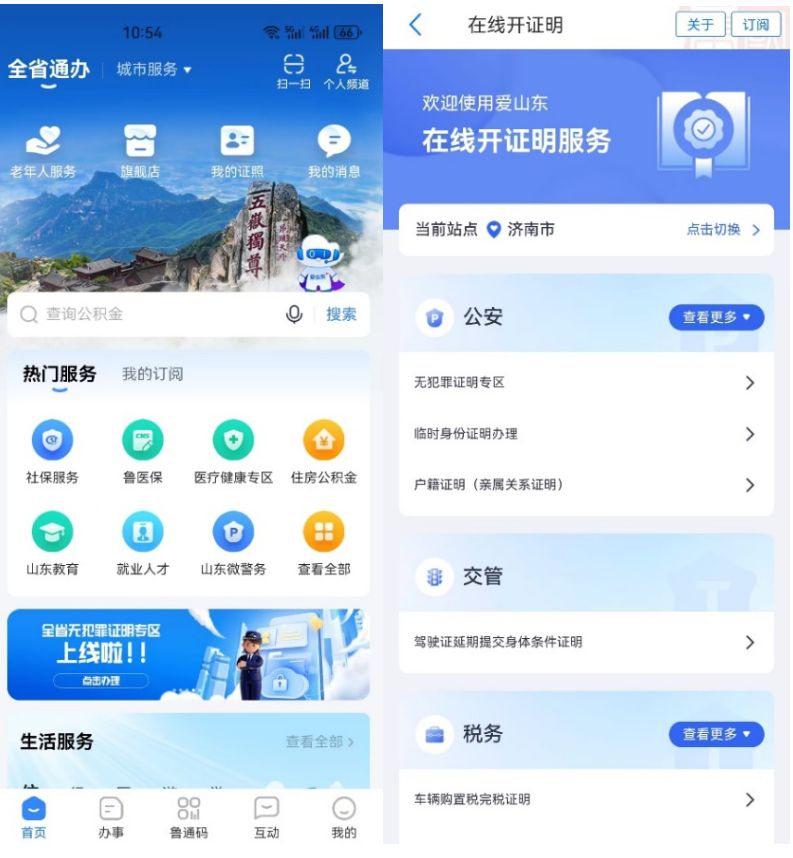793x858 pixels.
Task: Tap 点击切换 to change station
Action: [x=722, y=230]
